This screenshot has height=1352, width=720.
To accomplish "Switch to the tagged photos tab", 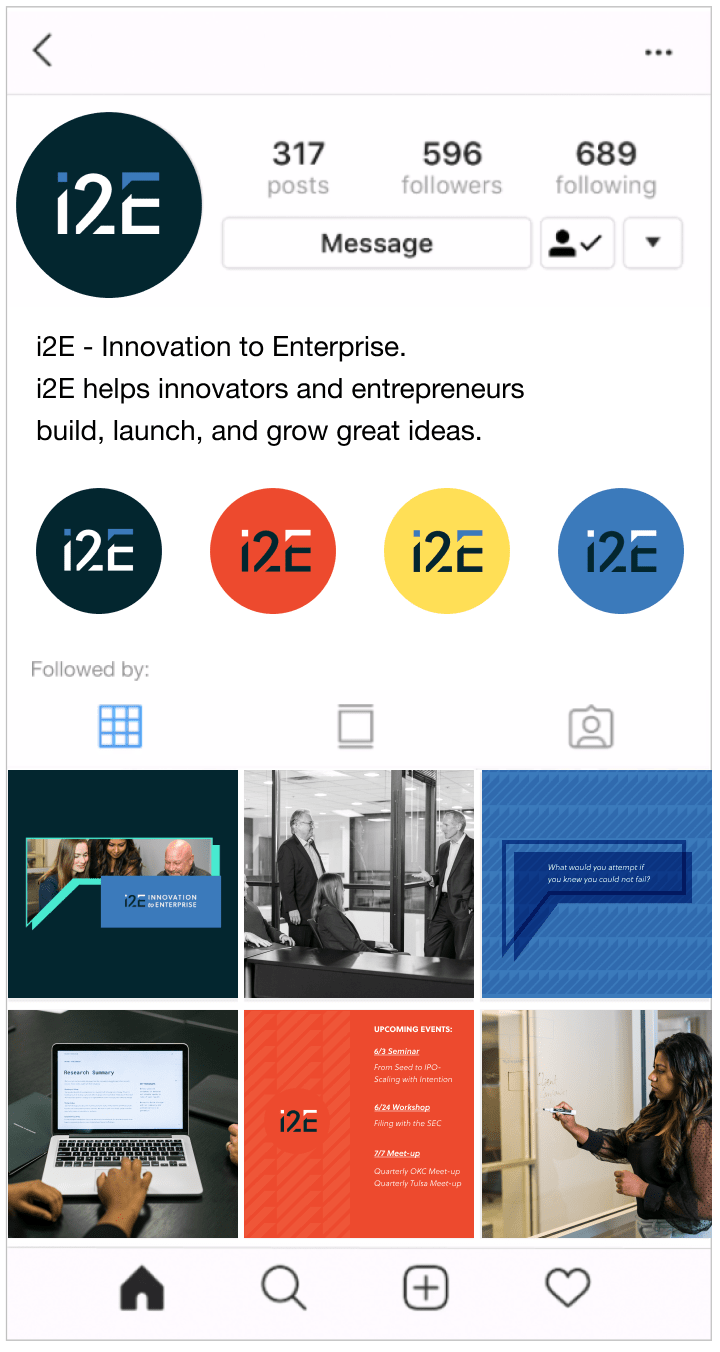I will tap(591, 727).
